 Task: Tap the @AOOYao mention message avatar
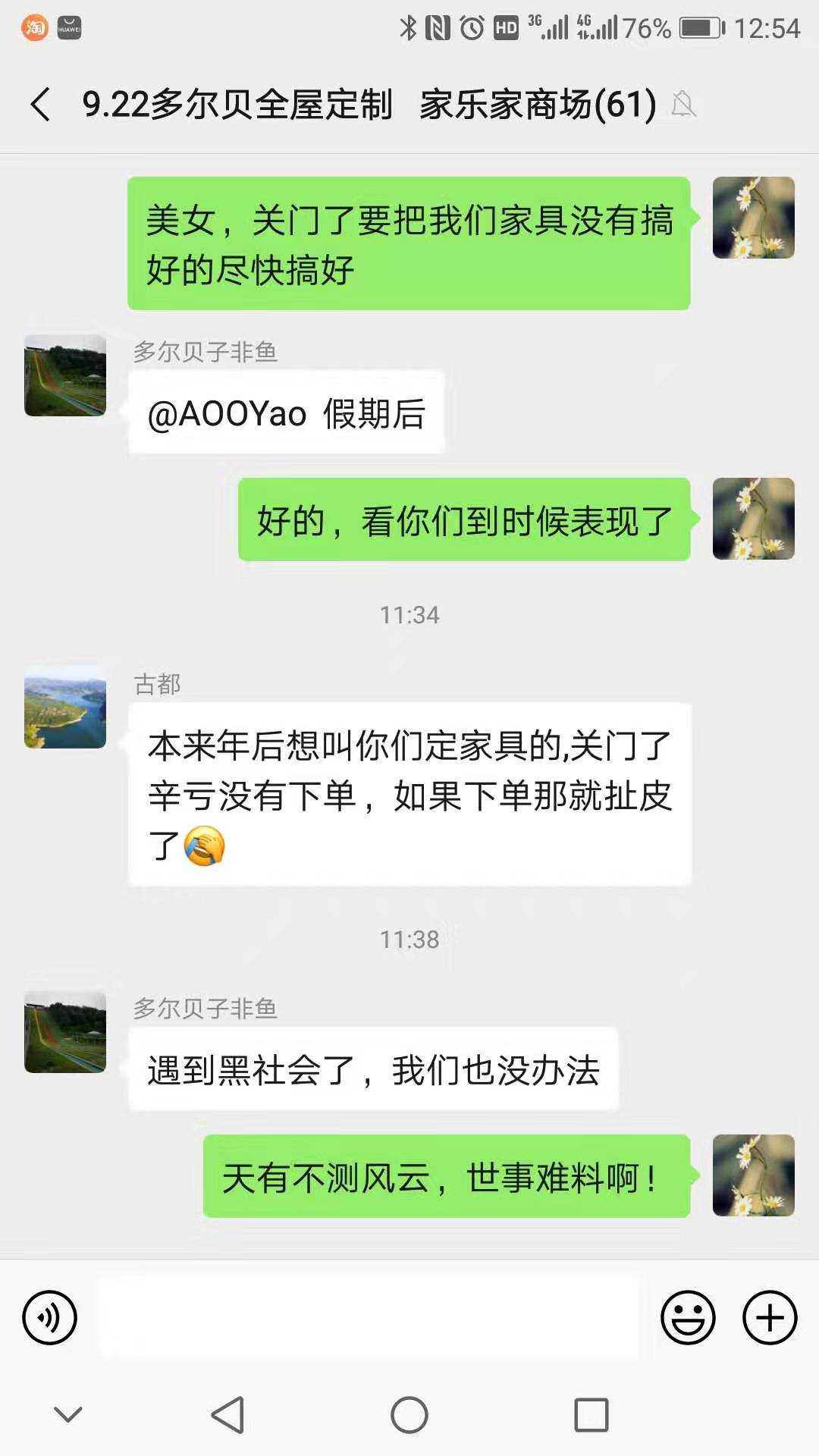[x=65, y=375]
